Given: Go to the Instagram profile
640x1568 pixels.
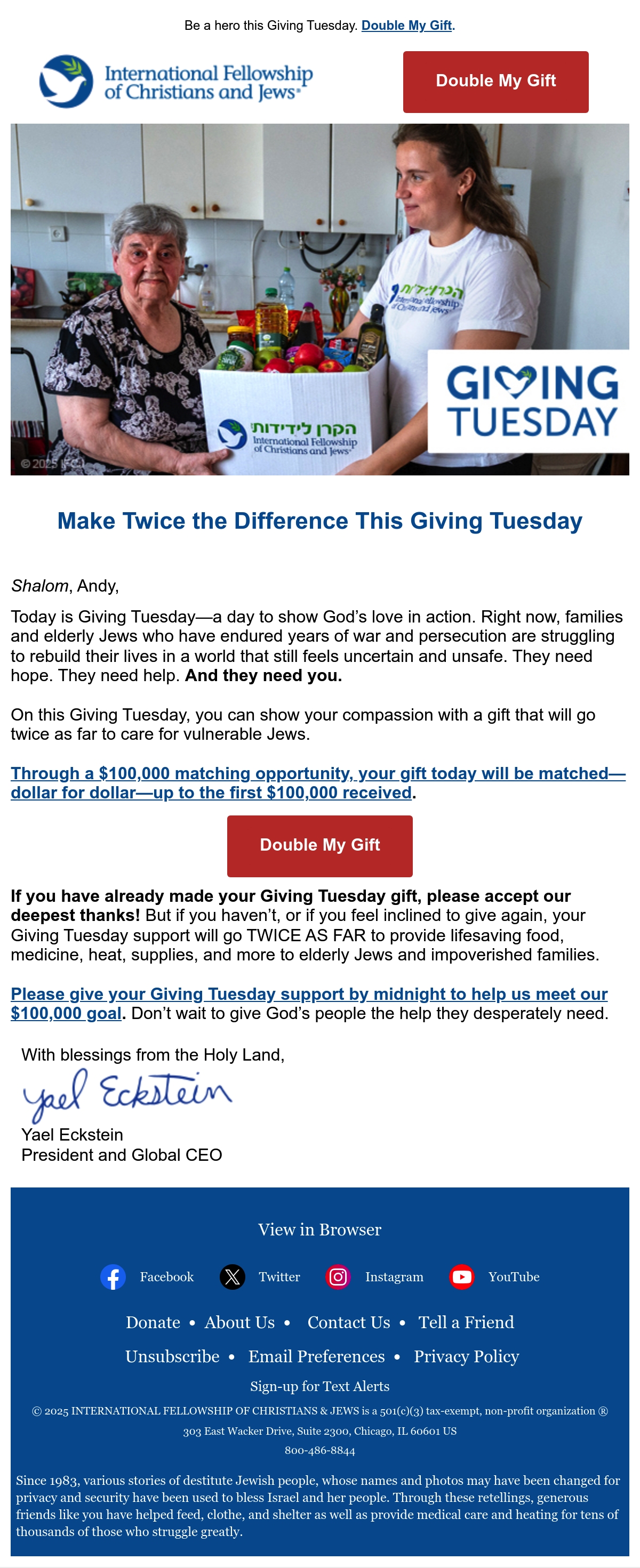Looking at the screenshot, I should tap(374, 1276).
